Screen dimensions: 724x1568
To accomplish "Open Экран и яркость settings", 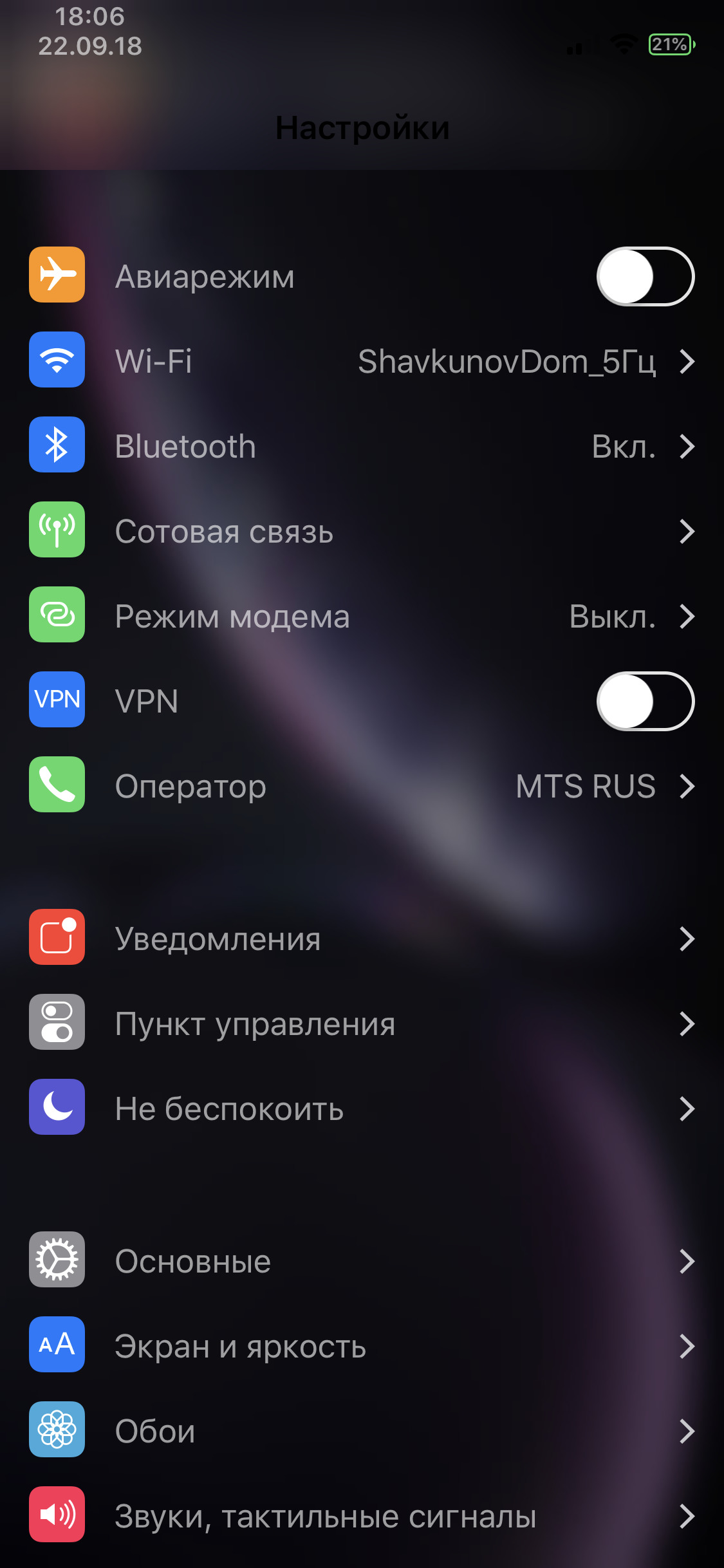I will point(362,1346).
